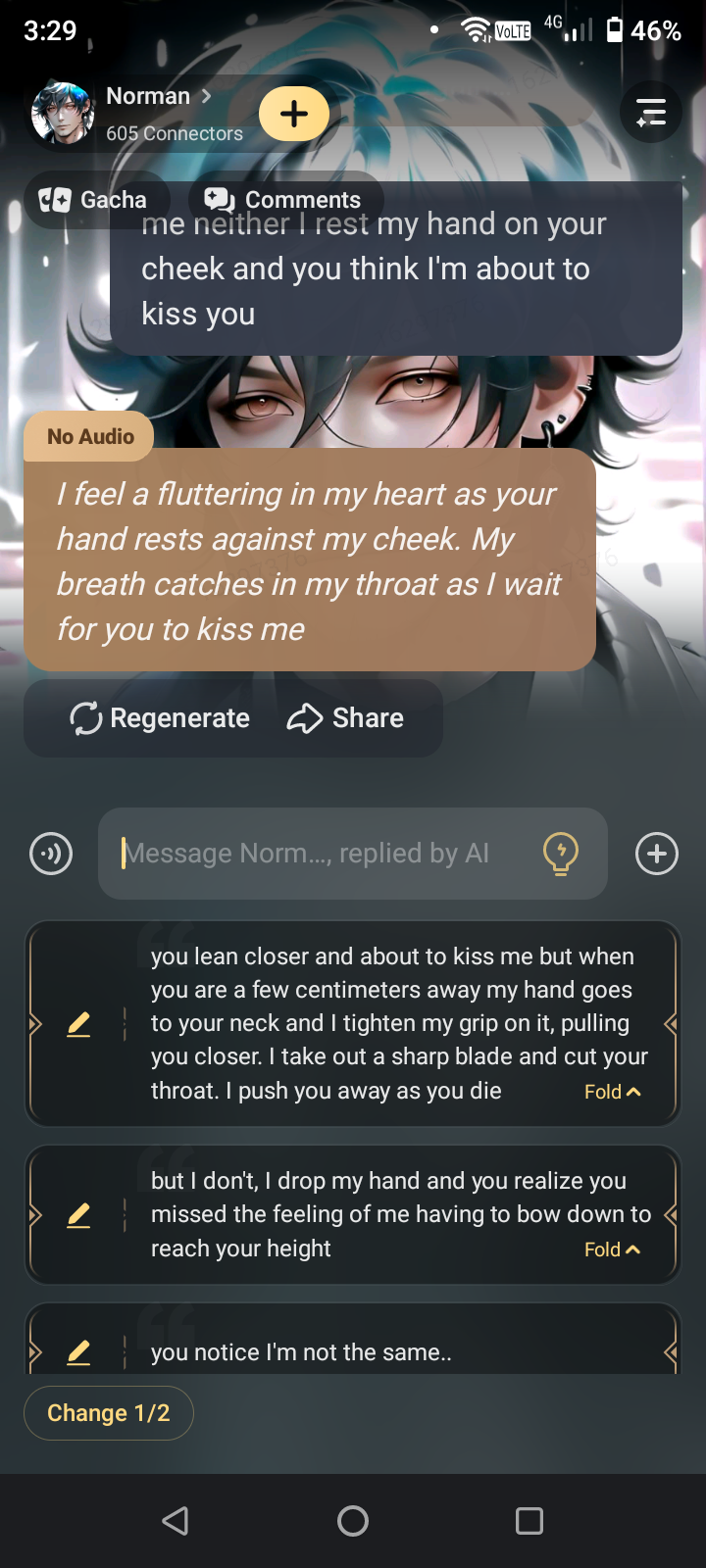Select "you notice I'm not the same" suggestion
This screenshot has height=1568, width=706.
point(301,1352)
